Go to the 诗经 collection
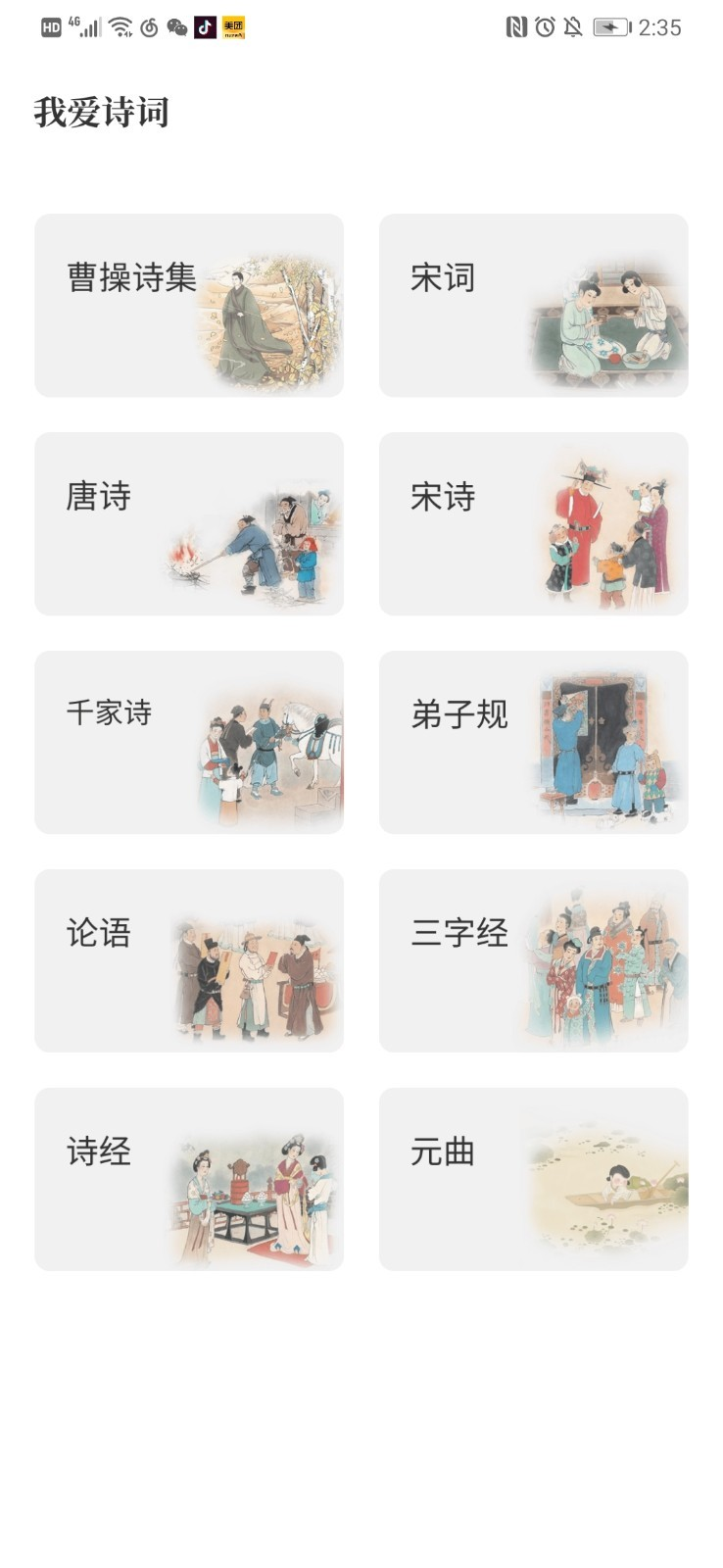This screenshot has height=1568, width=723. (189, 1180)
